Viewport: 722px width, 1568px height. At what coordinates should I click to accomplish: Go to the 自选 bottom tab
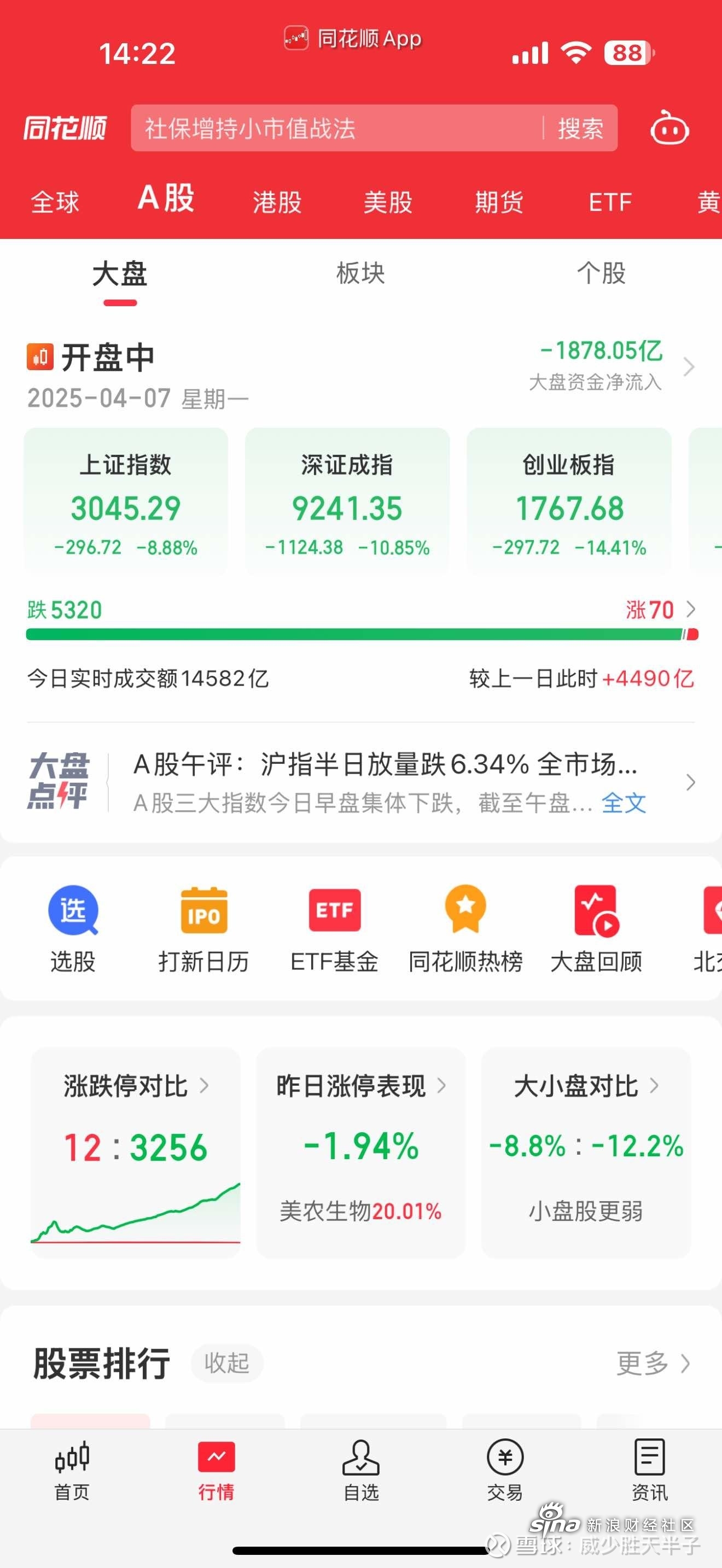tap(361, 1470)
